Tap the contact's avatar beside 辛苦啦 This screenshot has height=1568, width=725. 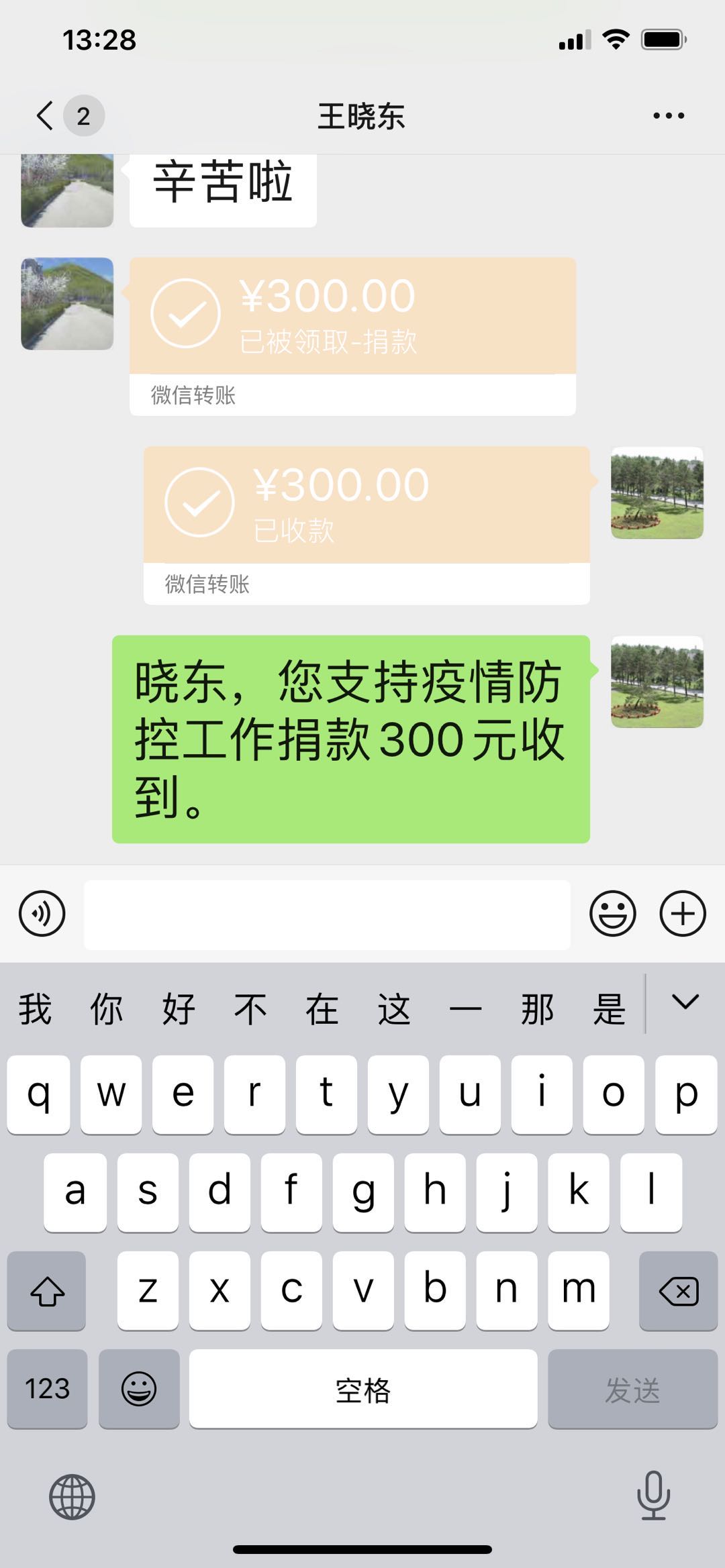pos(67,191)
